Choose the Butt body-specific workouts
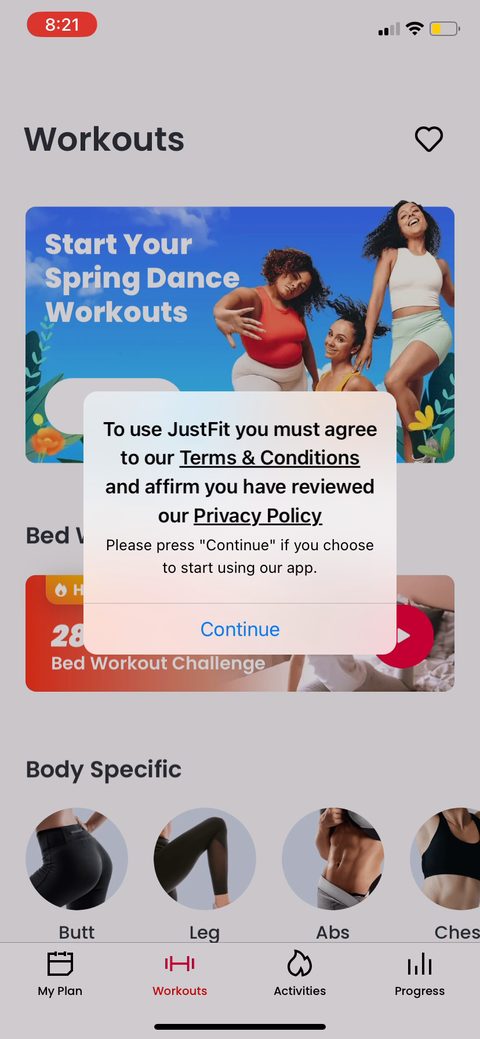The image size is (480, 1039). coord(77,873)
